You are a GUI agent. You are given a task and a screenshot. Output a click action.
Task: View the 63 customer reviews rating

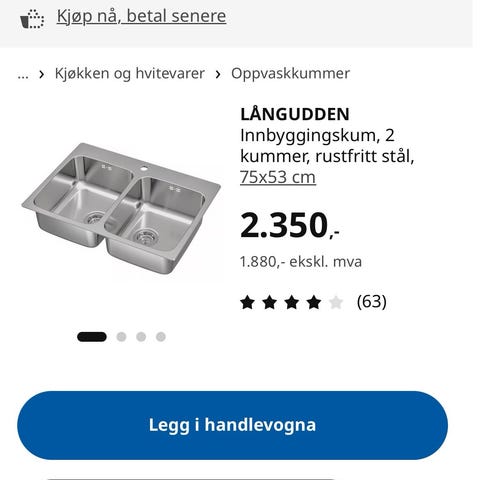[x=313, y=302]
